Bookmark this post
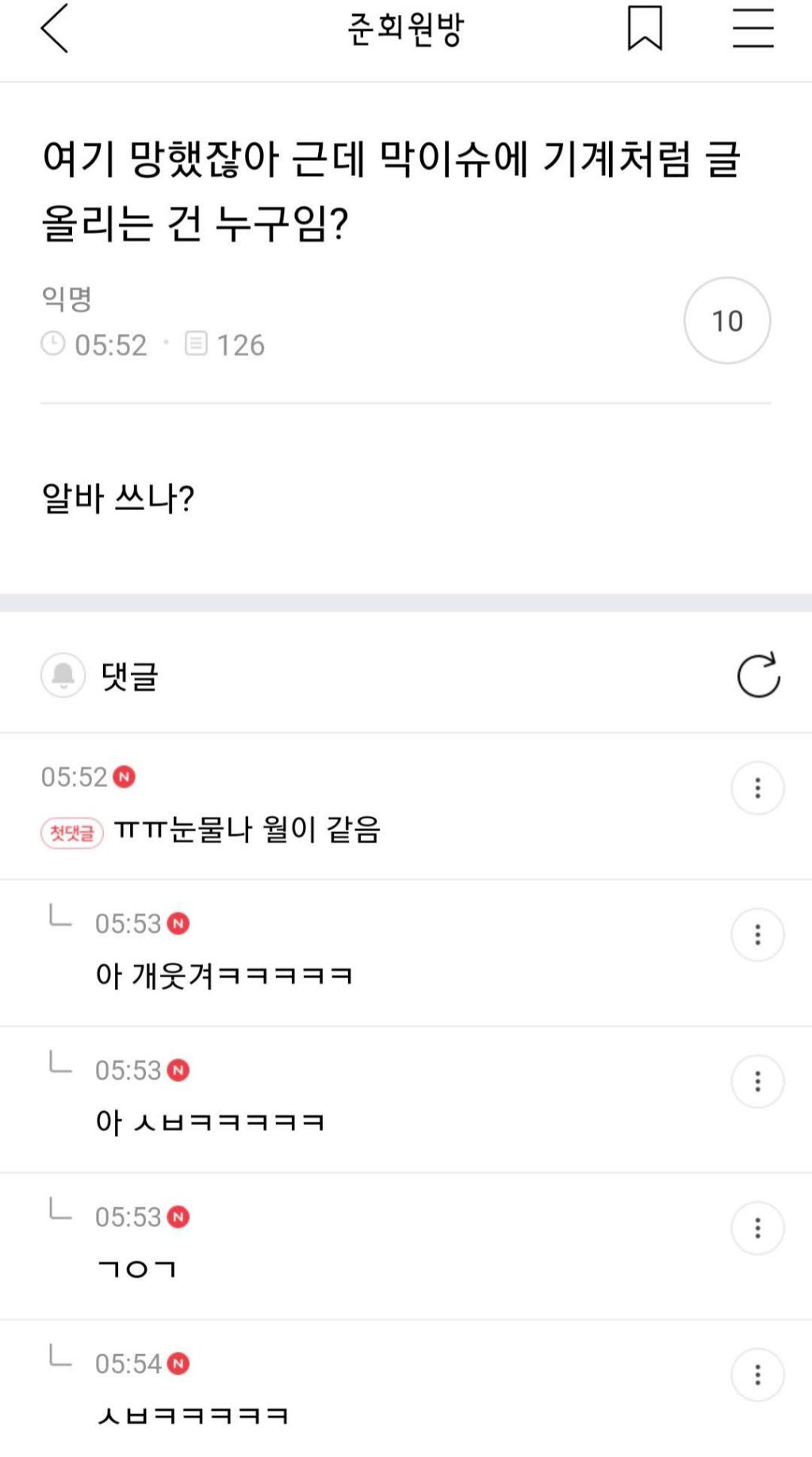Viewport: 812px width, 1457px height. [x=645, y=29]
